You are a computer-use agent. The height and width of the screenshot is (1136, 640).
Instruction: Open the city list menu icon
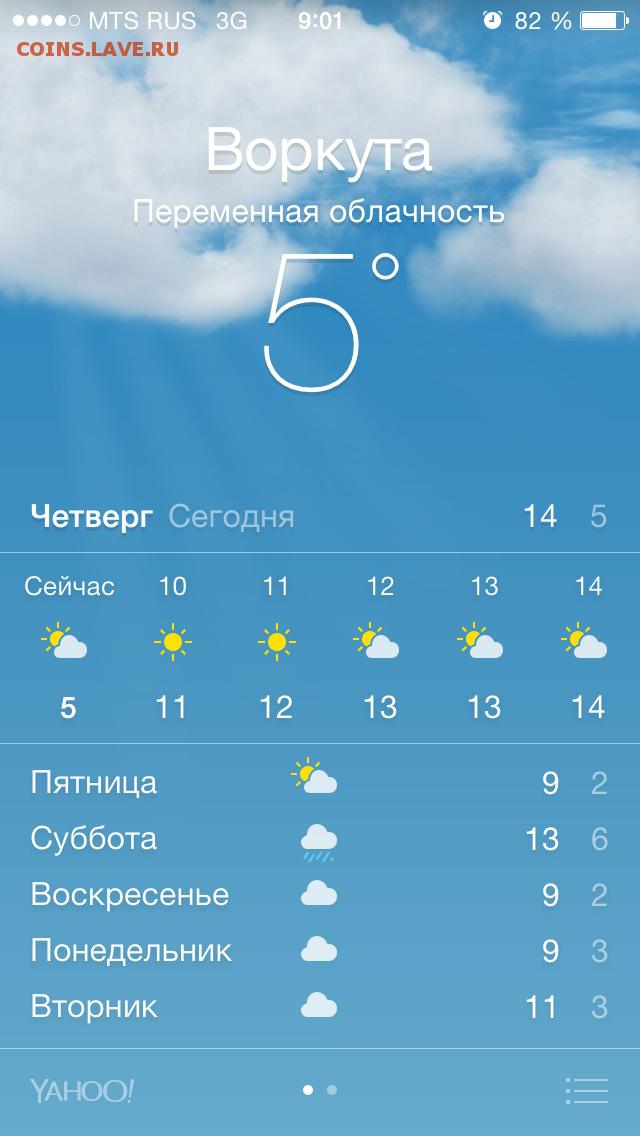[586, 1090]
